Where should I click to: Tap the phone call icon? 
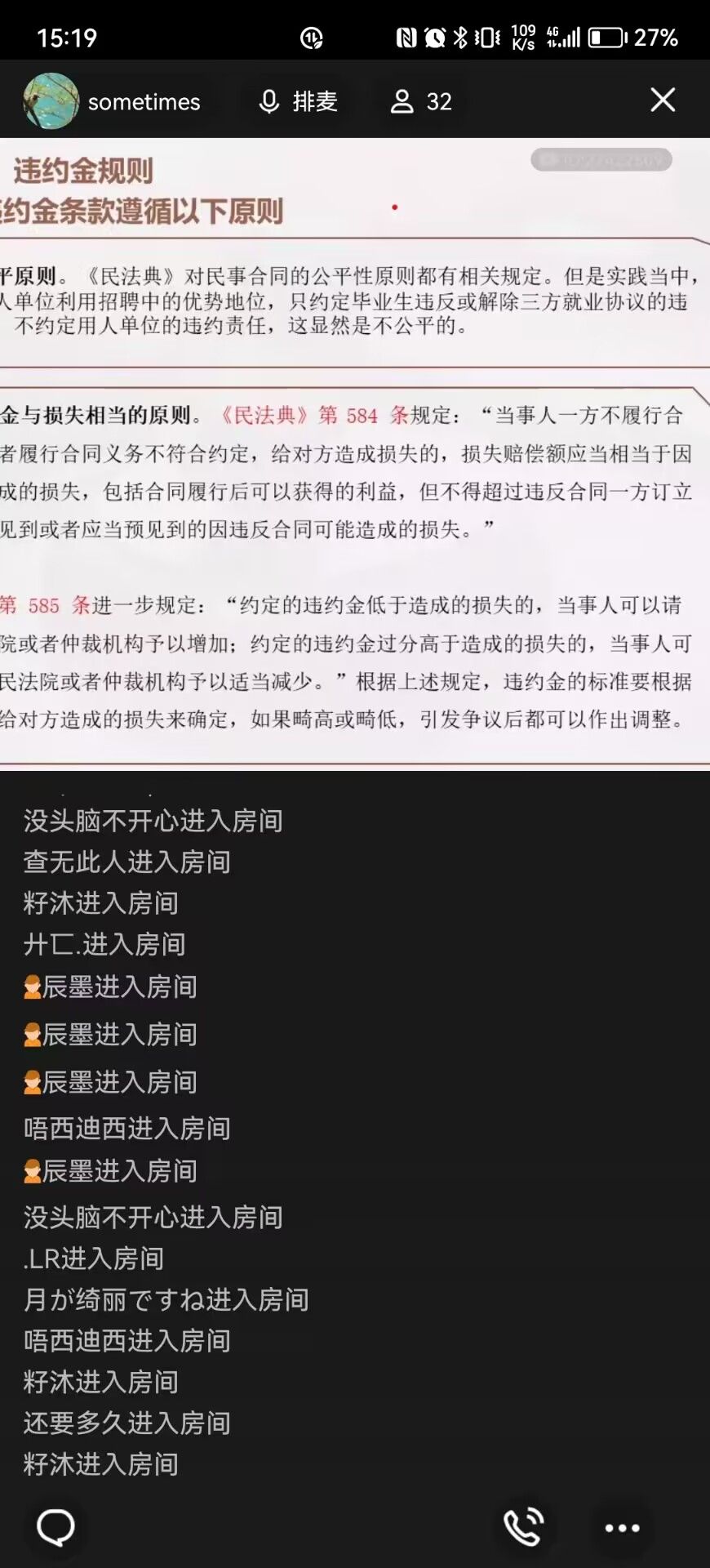tap(523, 1526)
